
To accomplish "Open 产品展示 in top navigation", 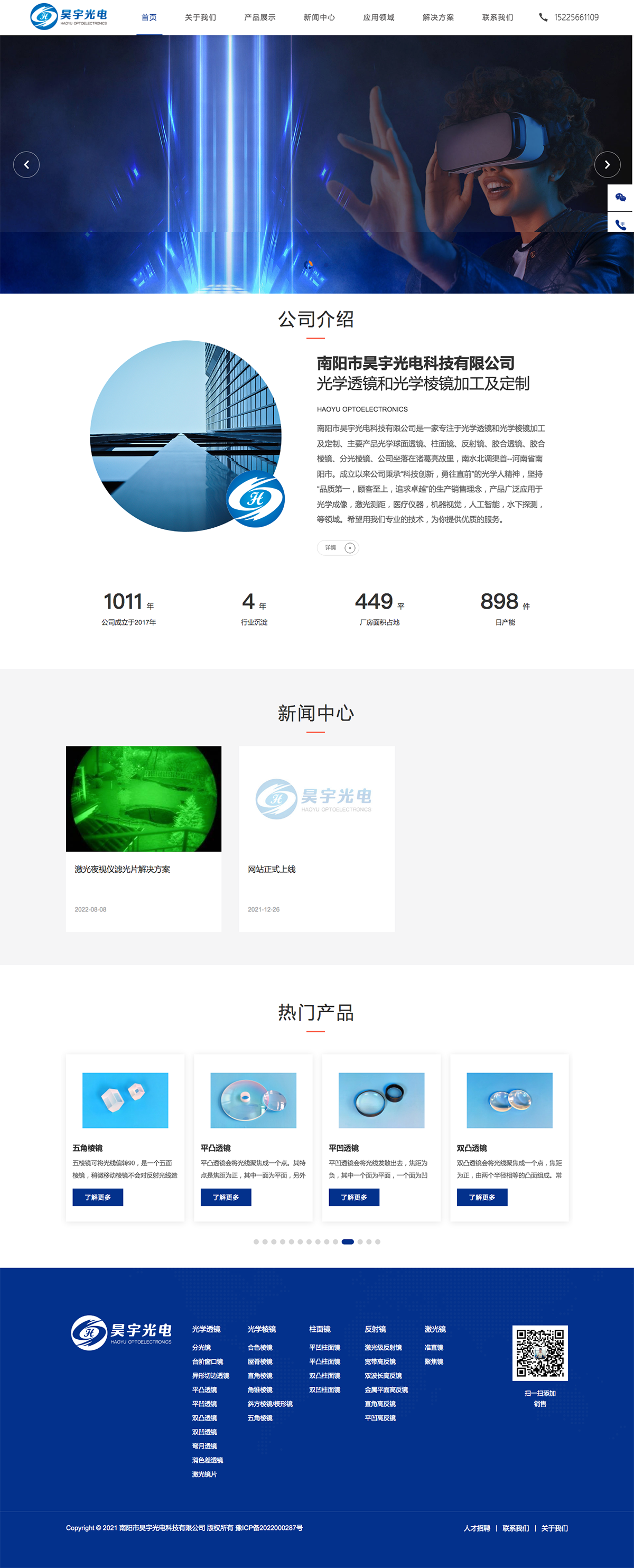I will [x=260, y=17].
